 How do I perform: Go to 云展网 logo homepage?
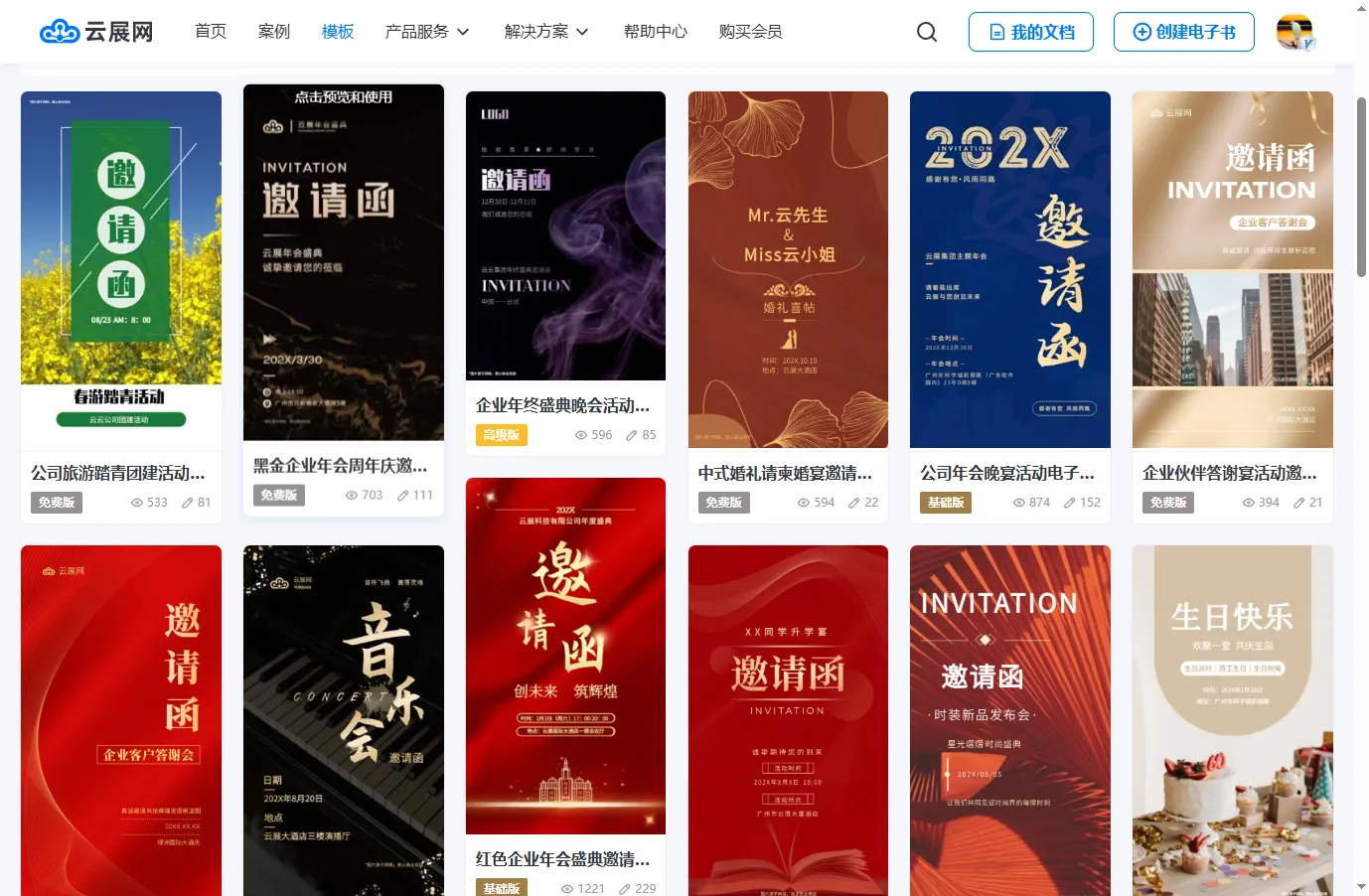(x=96, y=32)
